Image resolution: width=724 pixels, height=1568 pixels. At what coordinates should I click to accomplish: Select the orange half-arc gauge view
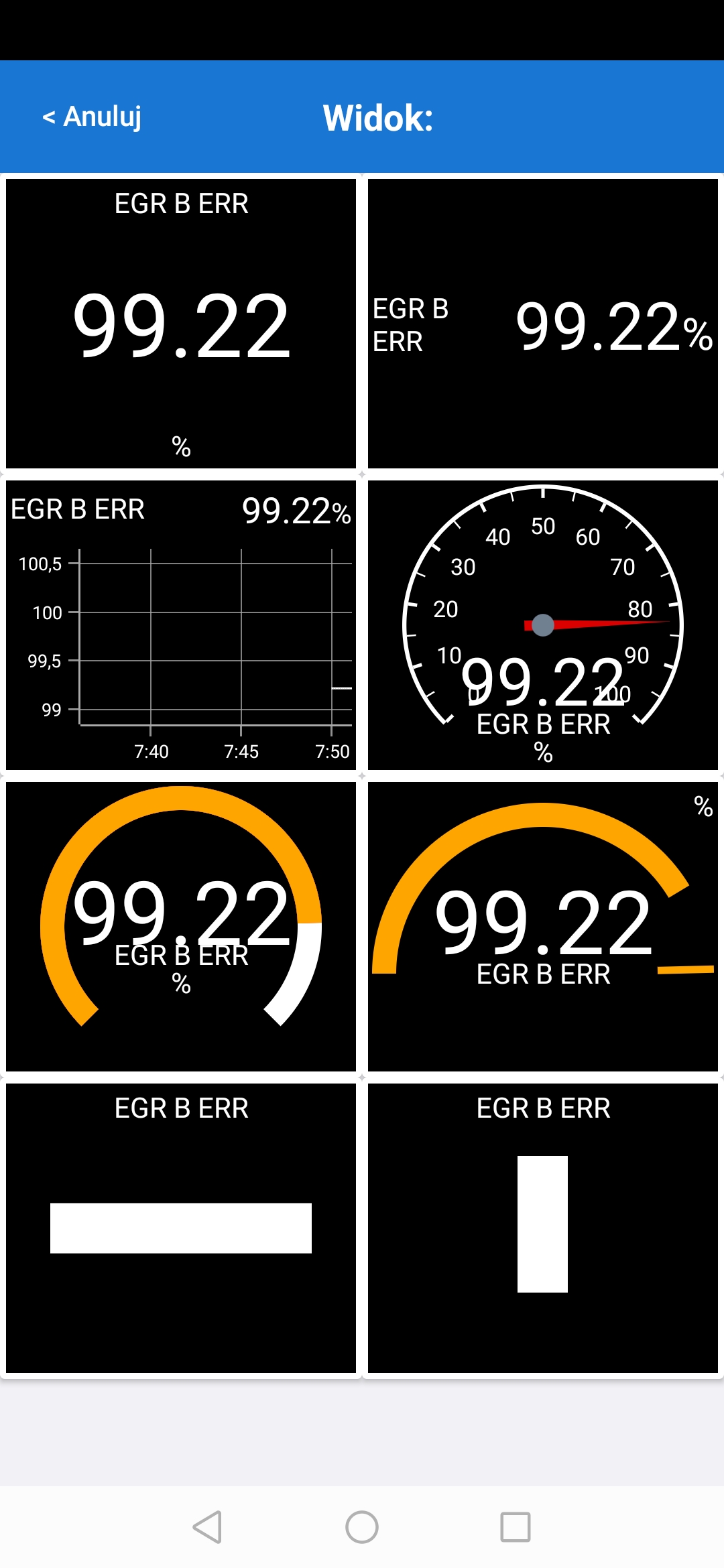point(543,926)
